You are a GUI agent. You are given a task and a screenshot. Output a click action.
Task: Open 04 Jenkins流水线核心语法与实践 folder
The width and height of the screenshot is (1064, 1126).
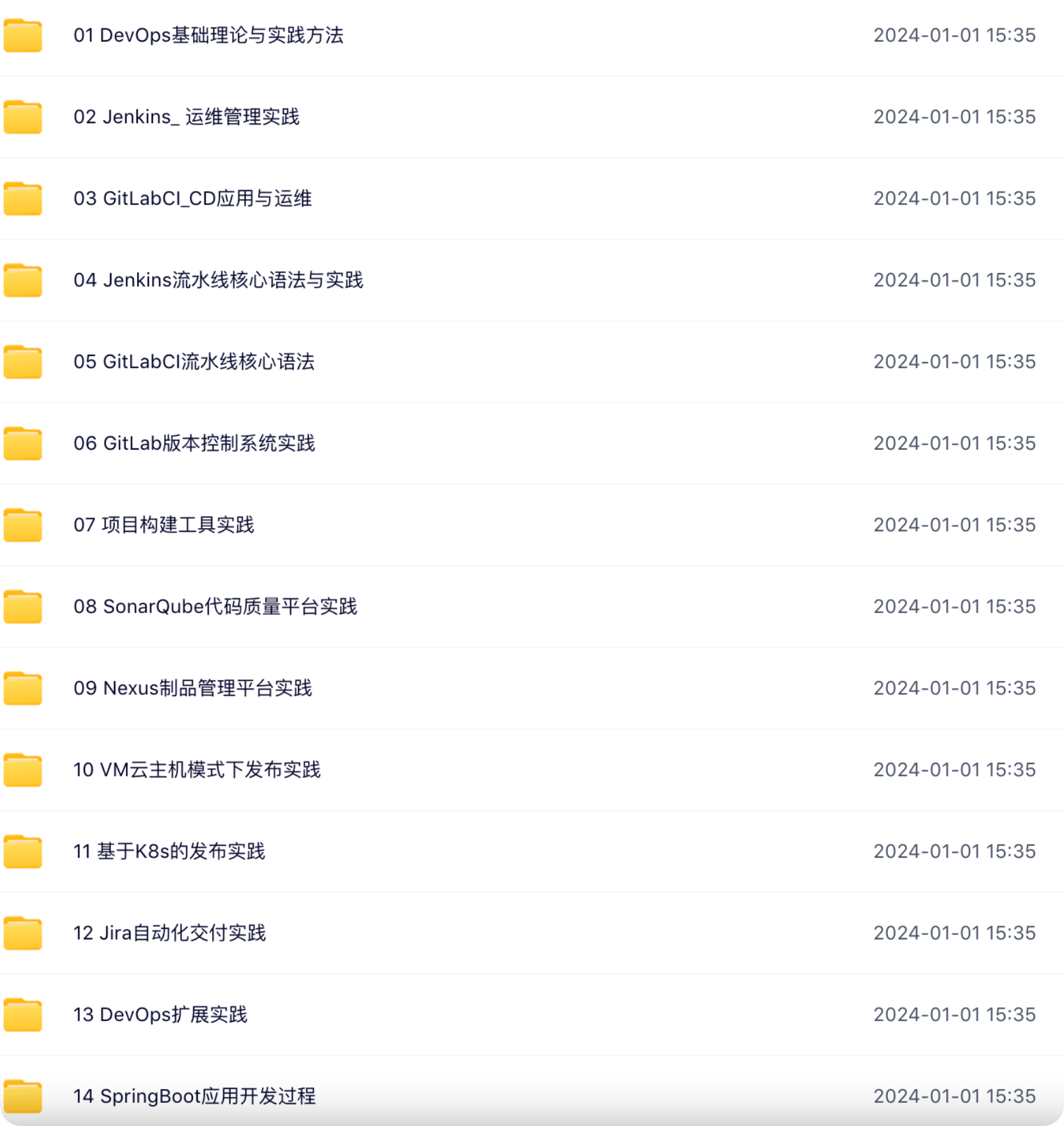(218, 280)
